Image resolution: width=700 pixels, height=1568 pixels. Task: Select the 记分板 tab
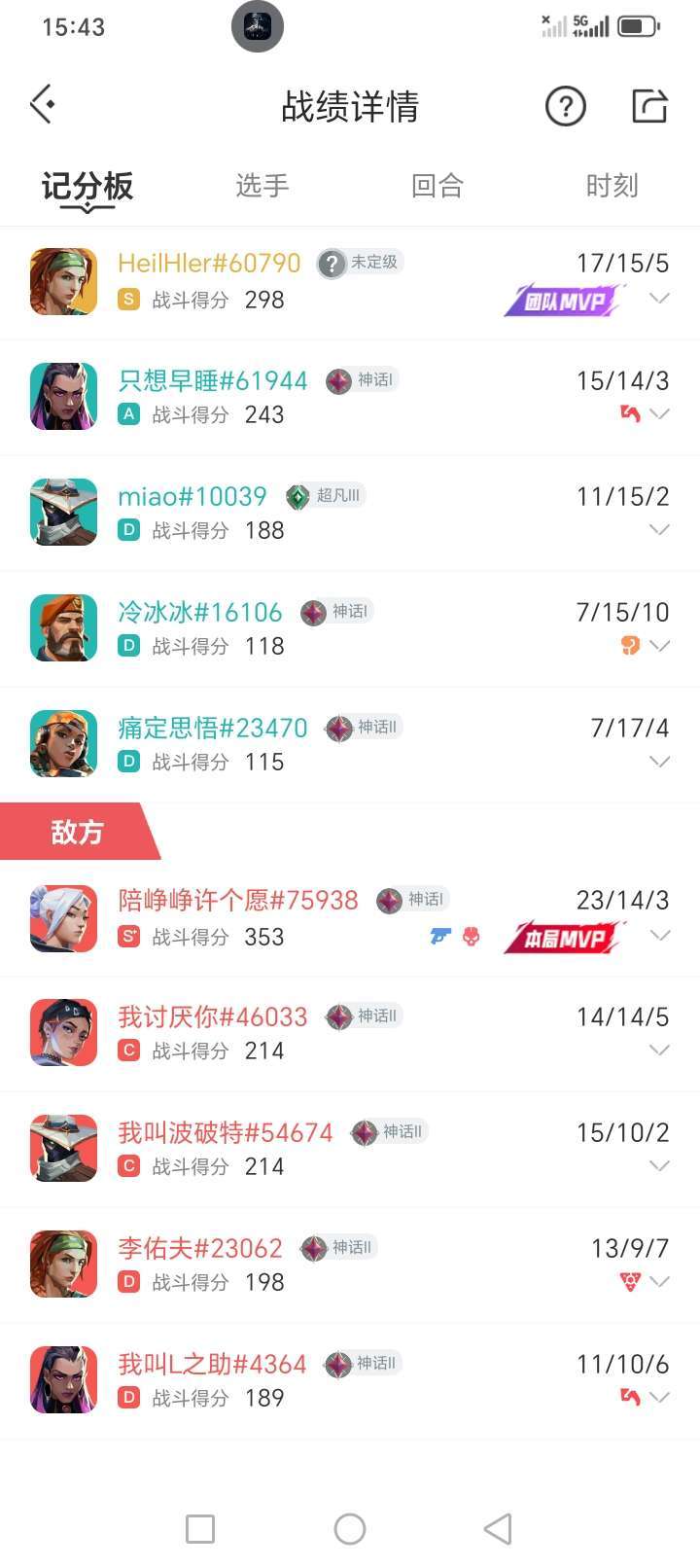pos(87,186)
